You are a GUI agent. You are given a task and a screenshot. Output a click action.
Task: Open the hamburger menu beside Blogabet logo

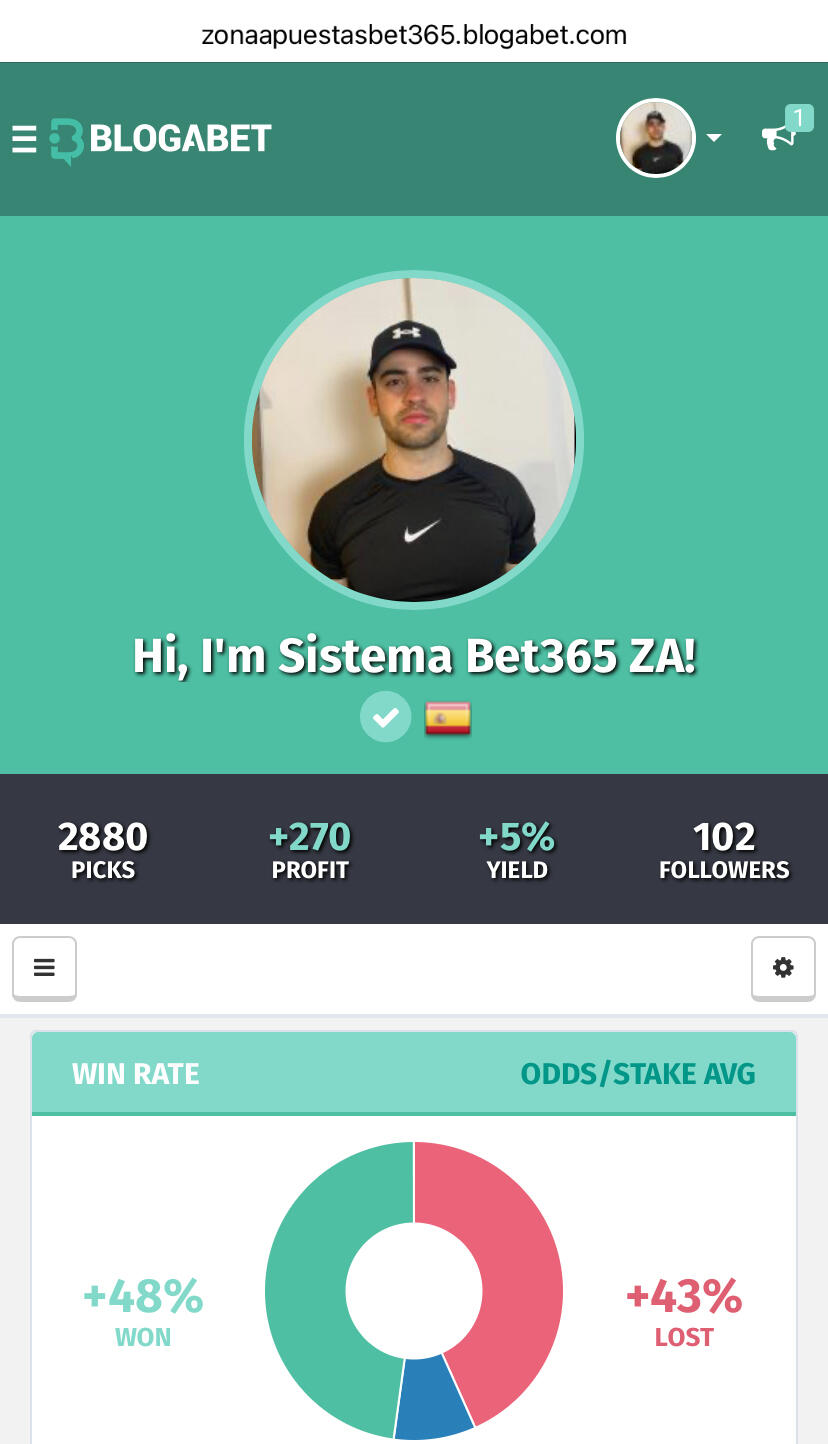coord(24,138)
